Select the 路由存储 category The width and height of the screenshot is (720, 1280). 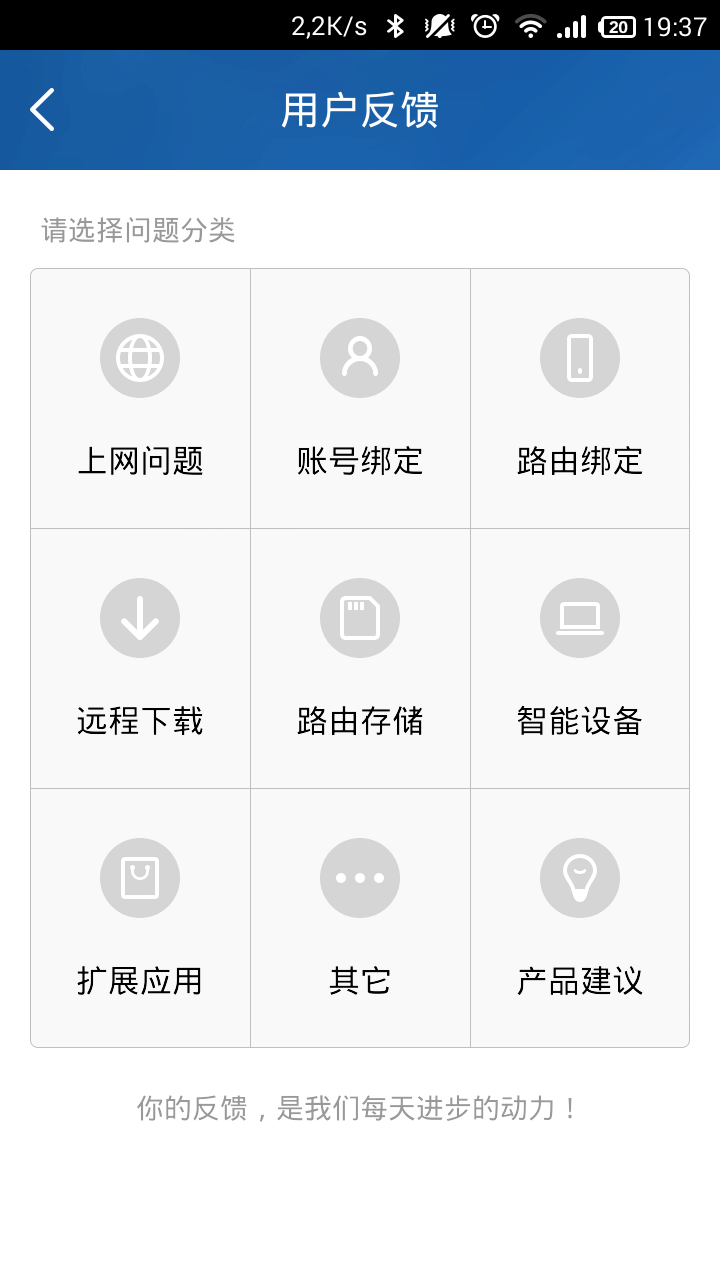[360, 659]
